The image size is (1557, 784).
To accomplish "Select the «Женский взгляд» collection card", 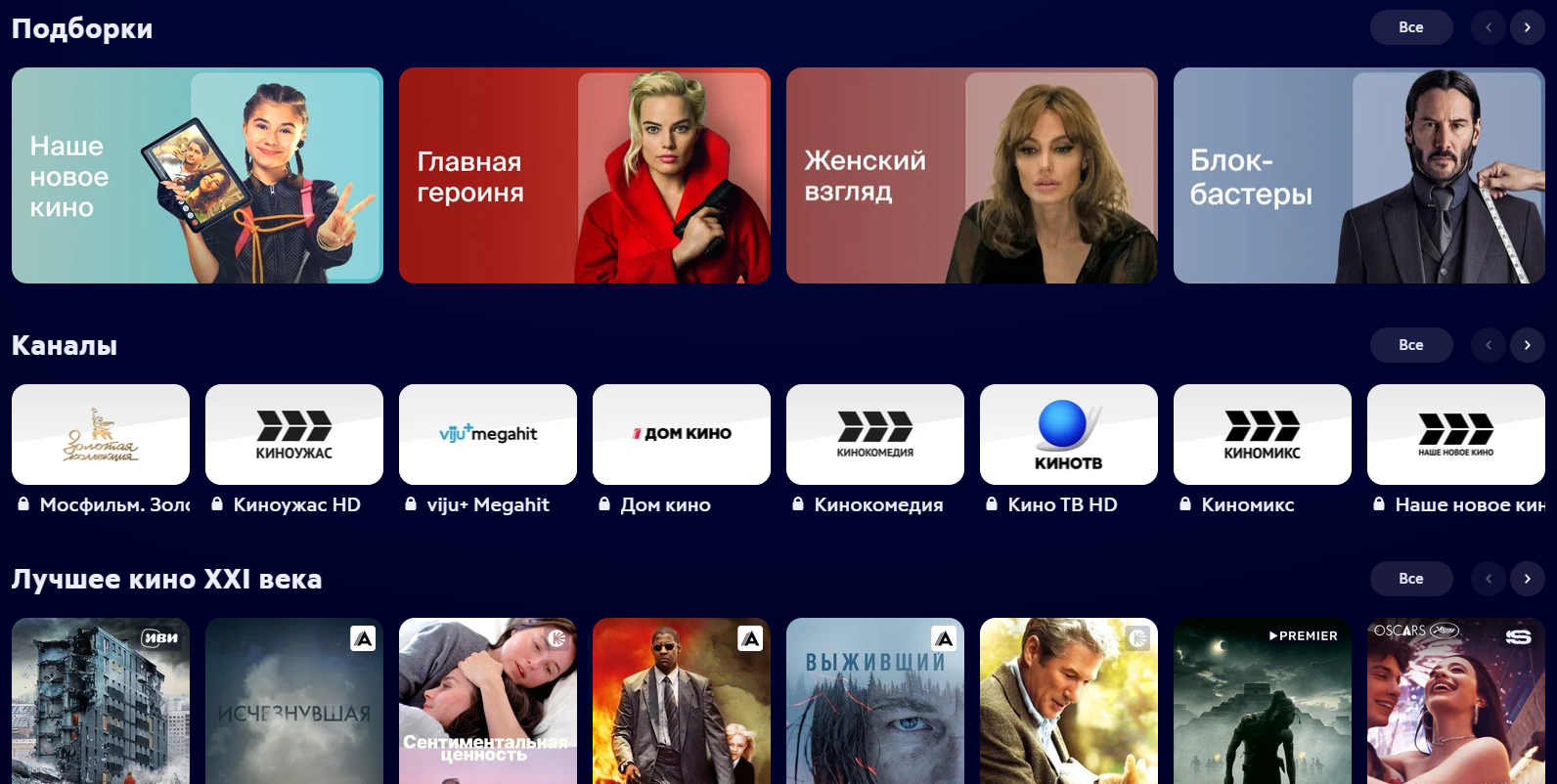I will click(x=971, y=176).
